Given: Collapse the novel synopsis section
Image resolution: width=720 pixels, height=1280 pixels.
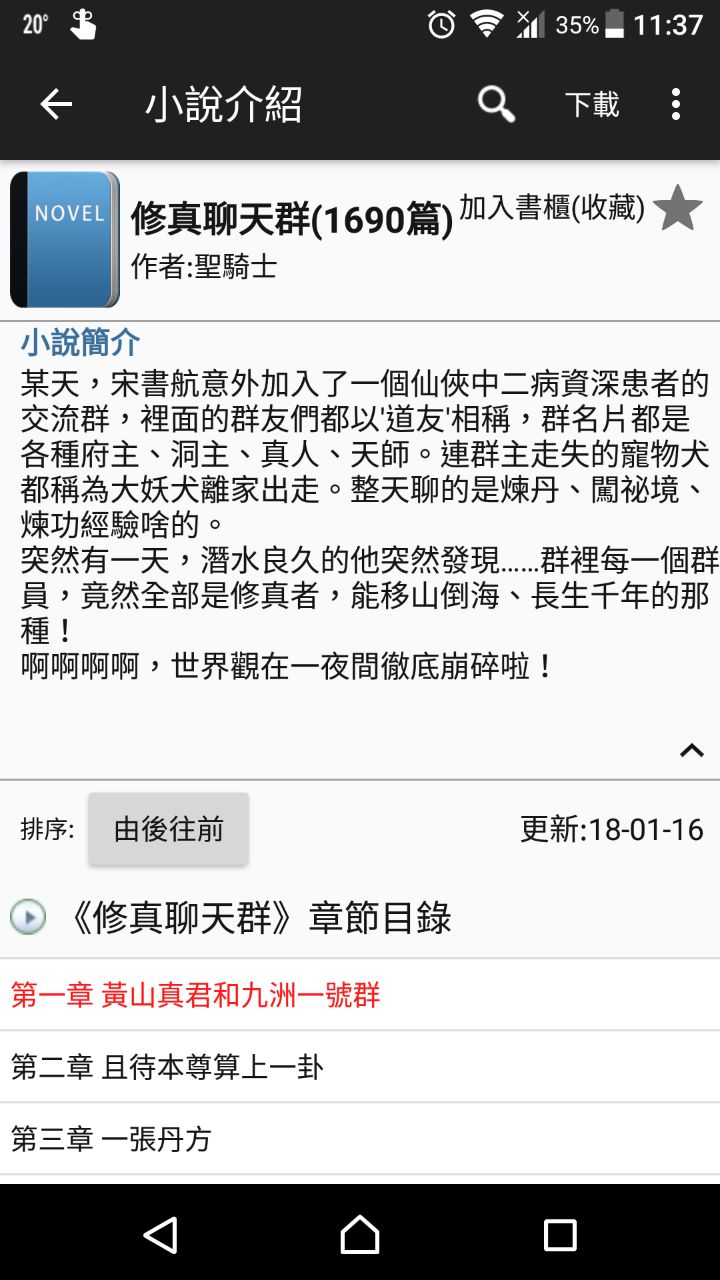Looking at the screenshot, I should (x=692, y=751).
